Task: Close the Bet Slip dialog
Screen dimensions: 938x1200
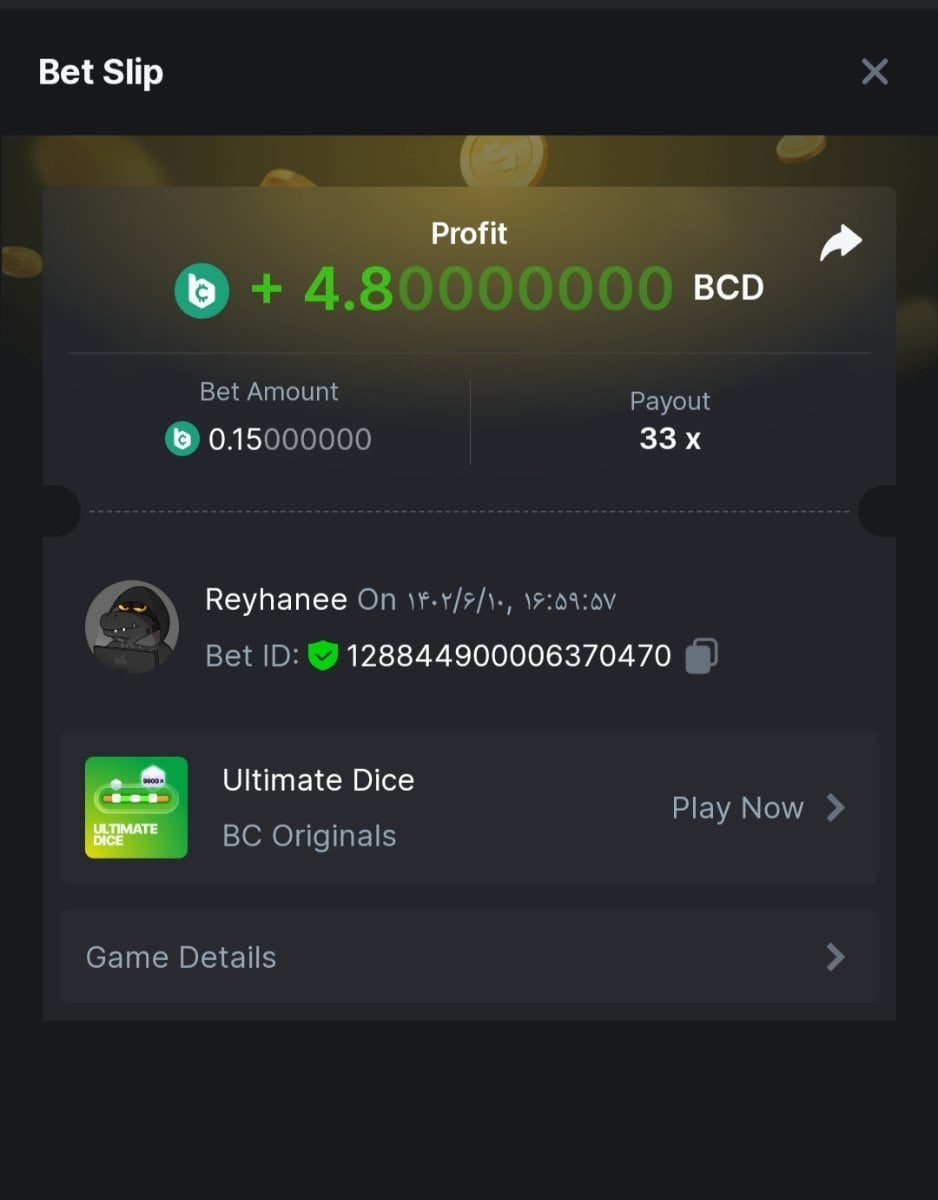Action: click(874, 72)
